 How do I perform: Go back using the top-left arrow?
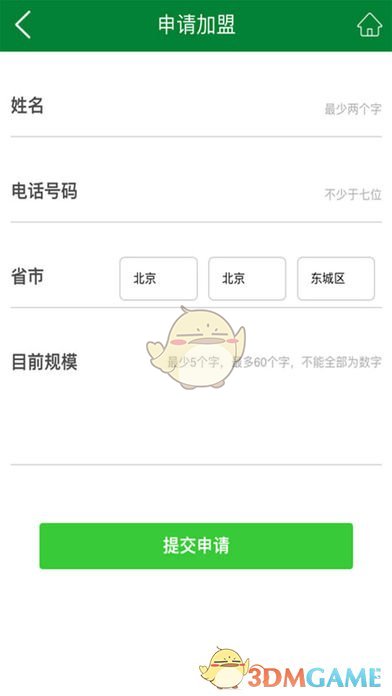pyautogui.click(x=23, y=25)
